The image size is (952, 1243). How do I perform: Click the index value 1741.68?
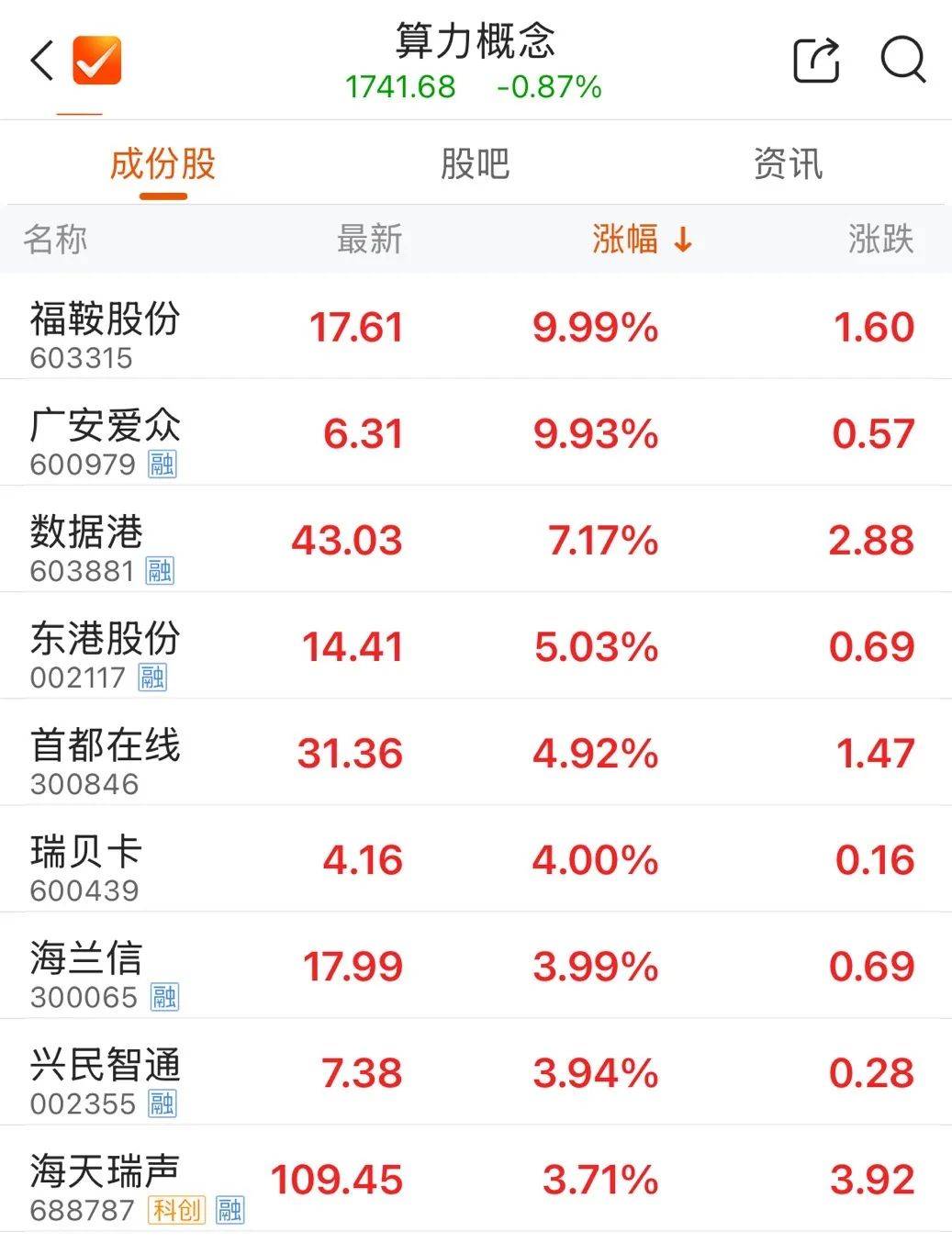(398, 89)
